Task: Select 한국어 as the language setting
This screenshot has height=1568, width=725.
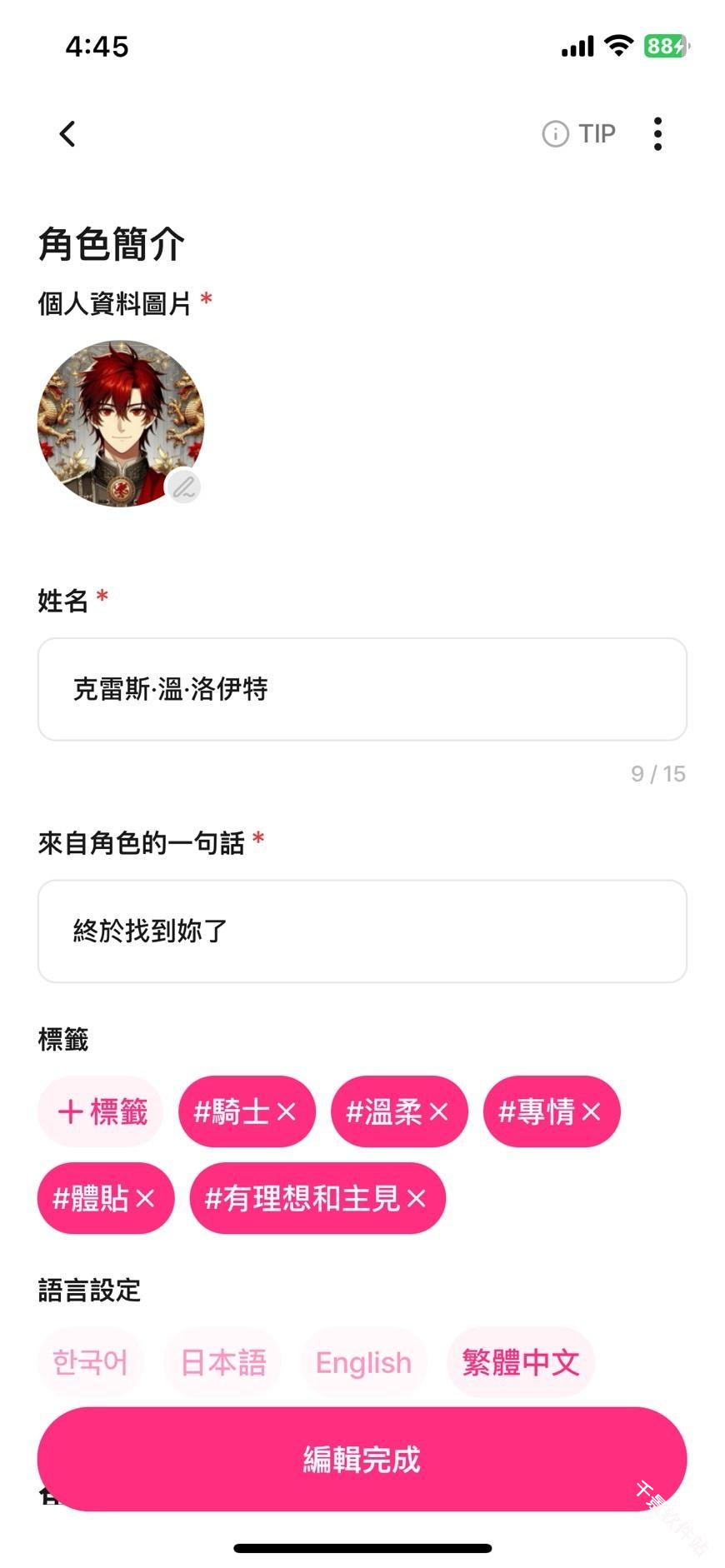Action: click(x=91, y=1362)
